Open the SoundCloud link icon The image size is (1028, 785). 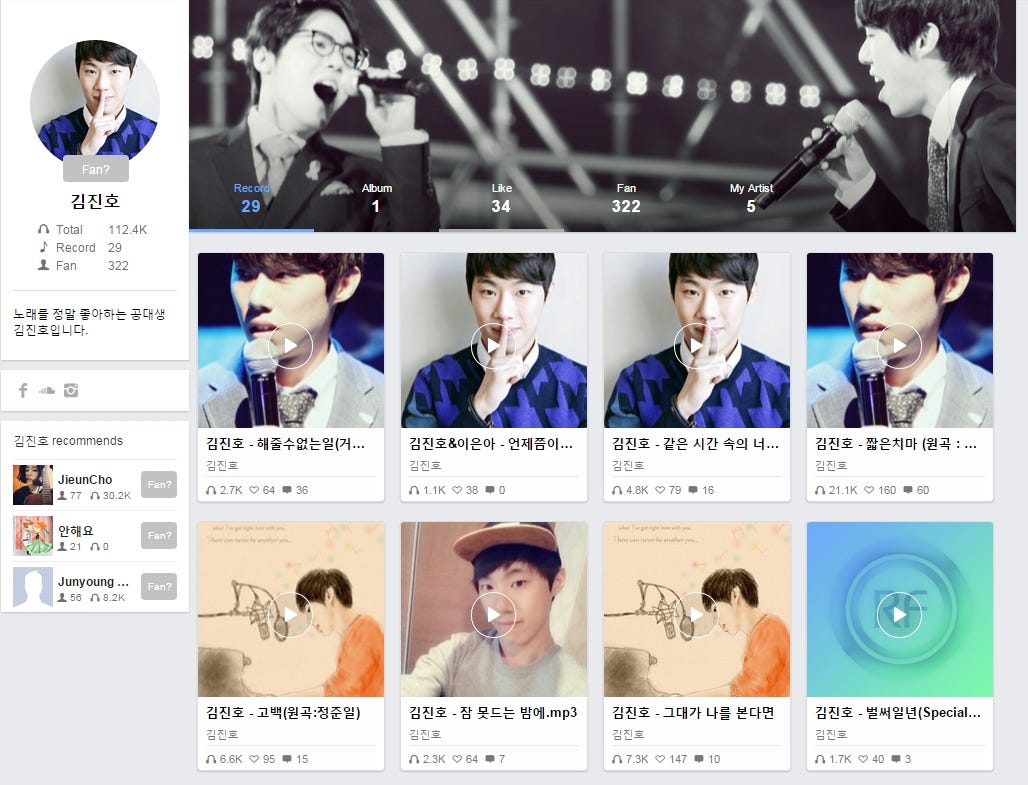pyautogui.click(x=47, y=391)
